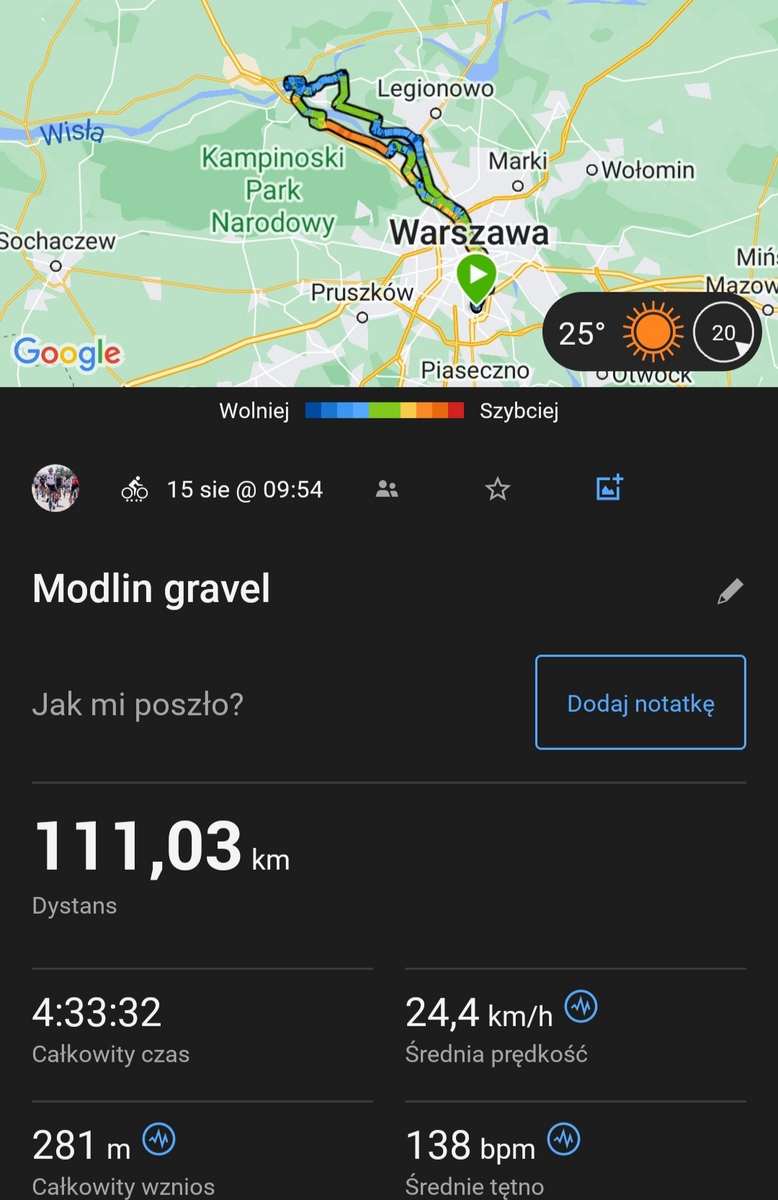
Task: Open the profile avatar photo
Action: [55, 489]
